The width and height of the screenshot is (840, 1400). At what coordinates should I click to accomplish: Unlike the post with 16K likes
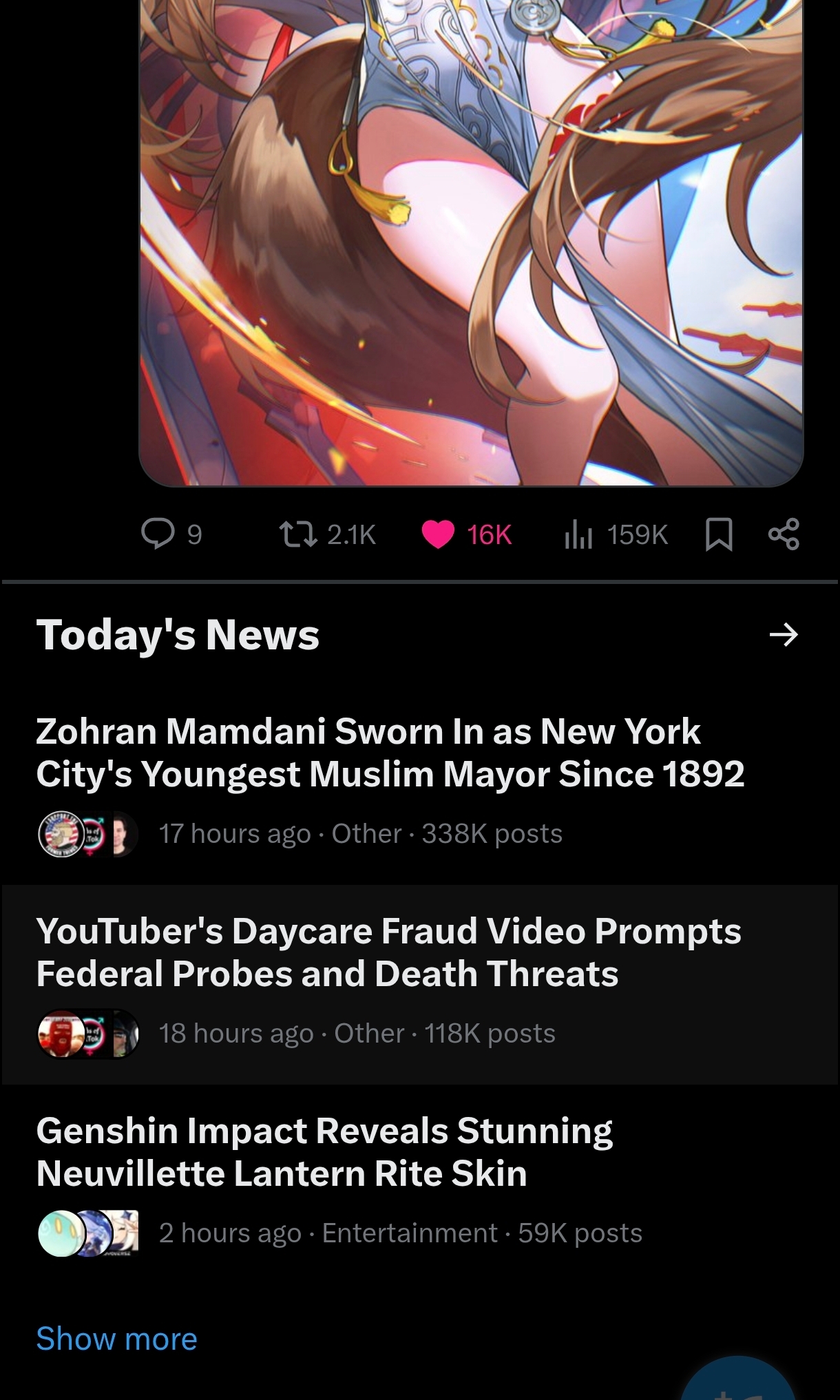click(467, 534)
